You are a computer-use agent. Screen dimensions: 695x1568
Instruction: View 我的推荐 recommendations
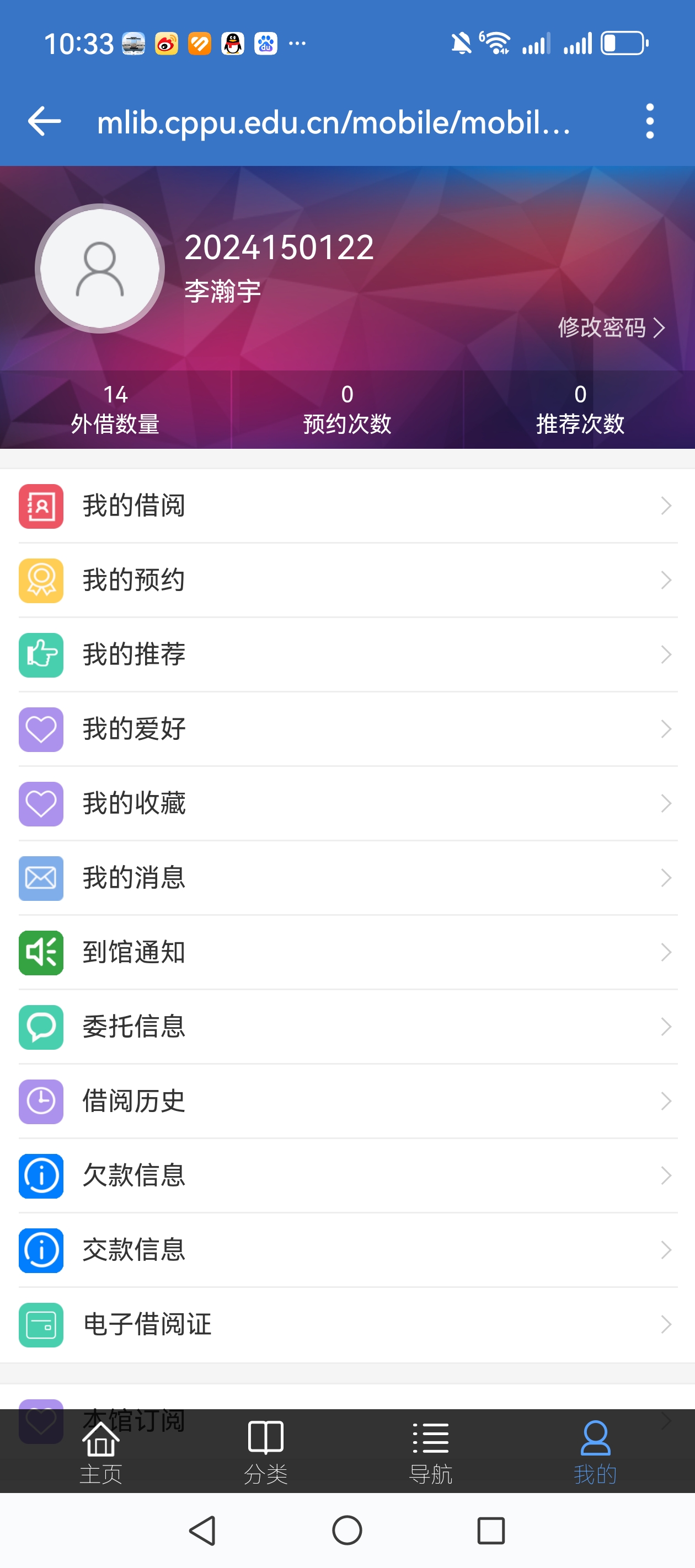pyautogui.click(x=347, y=654)
